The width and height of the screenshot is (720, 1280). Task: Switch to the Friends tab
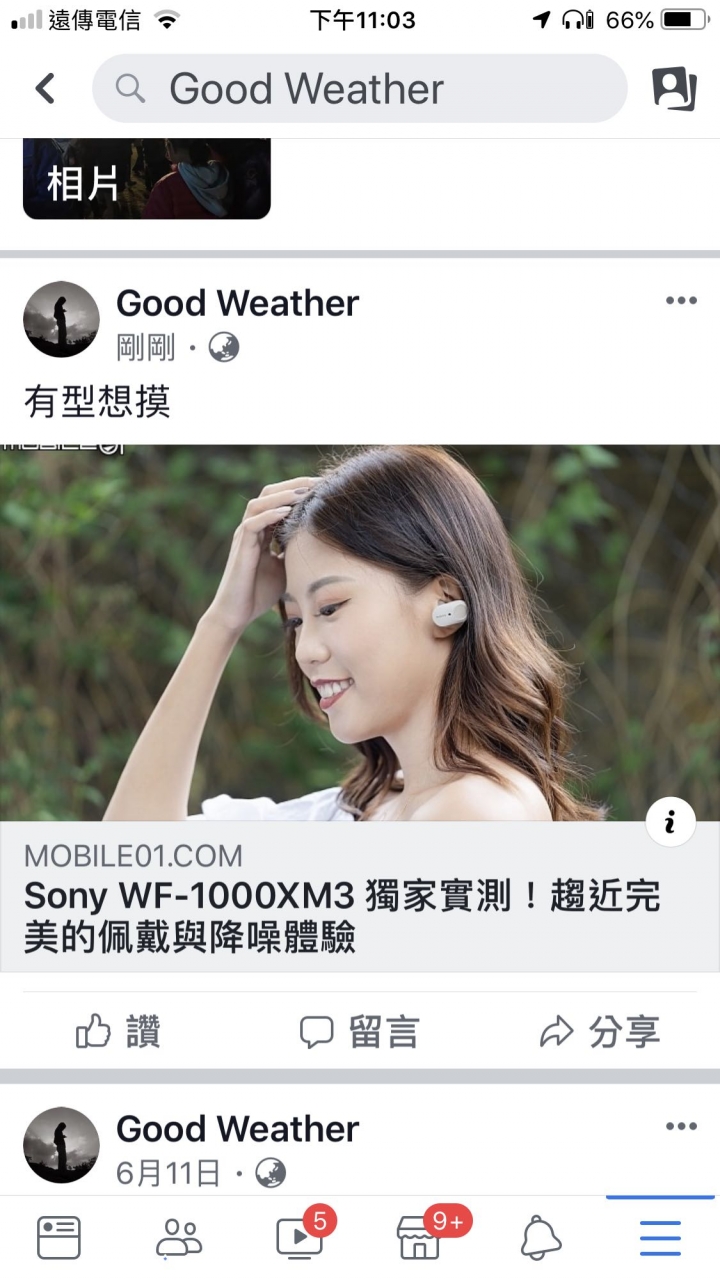tap(179, 1238)
